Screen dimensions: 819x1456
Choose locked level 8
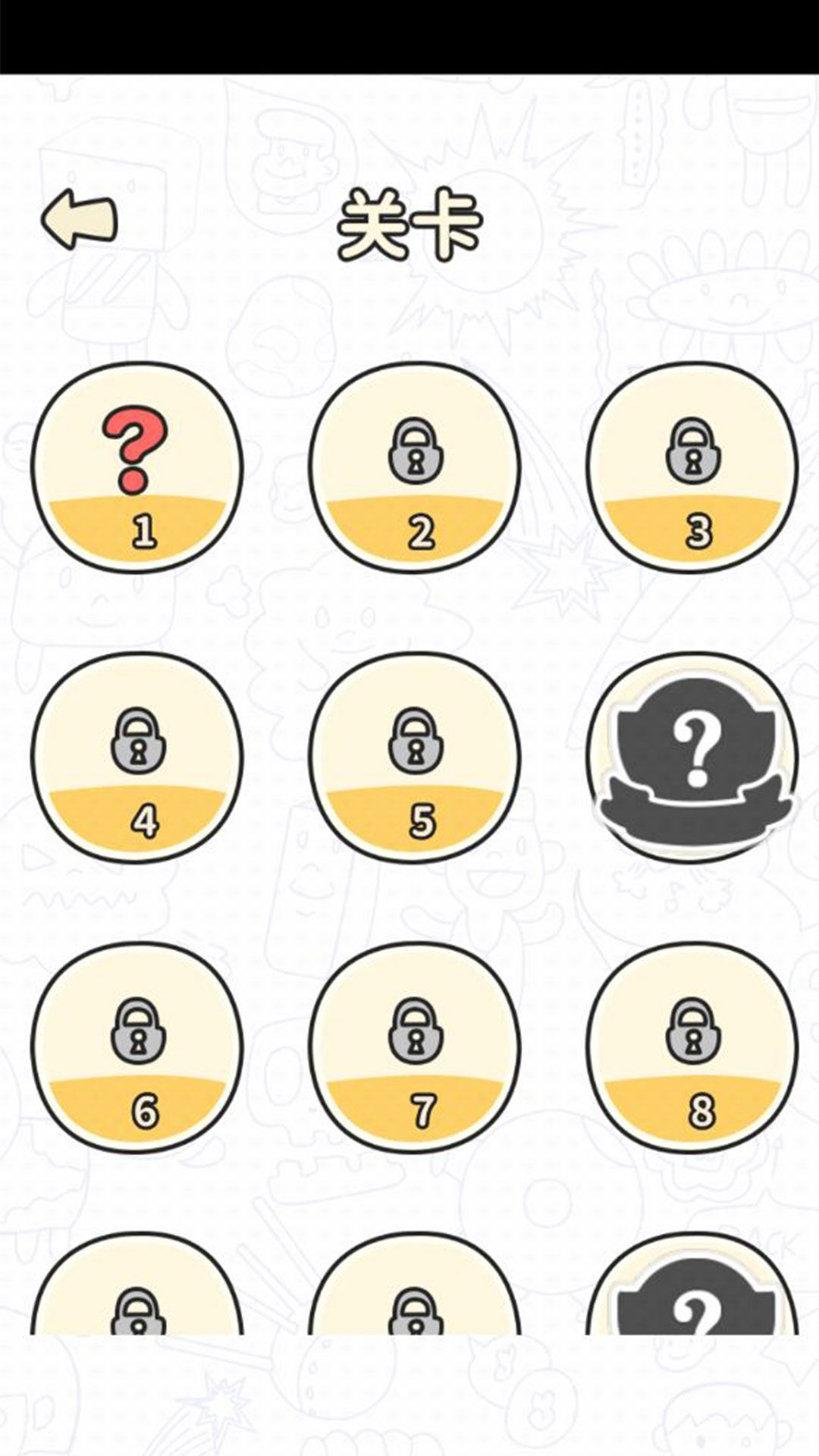pos(692,1047)
